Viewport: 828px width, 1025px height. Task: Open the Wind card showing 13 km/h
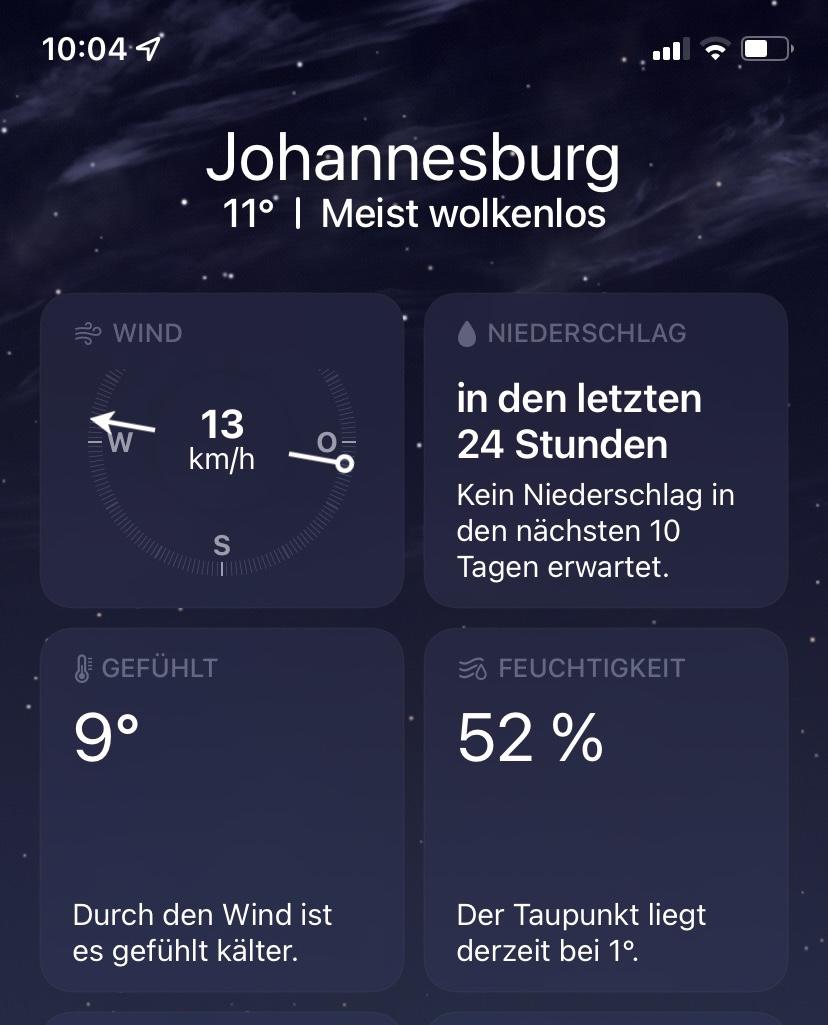pos(222,450)
